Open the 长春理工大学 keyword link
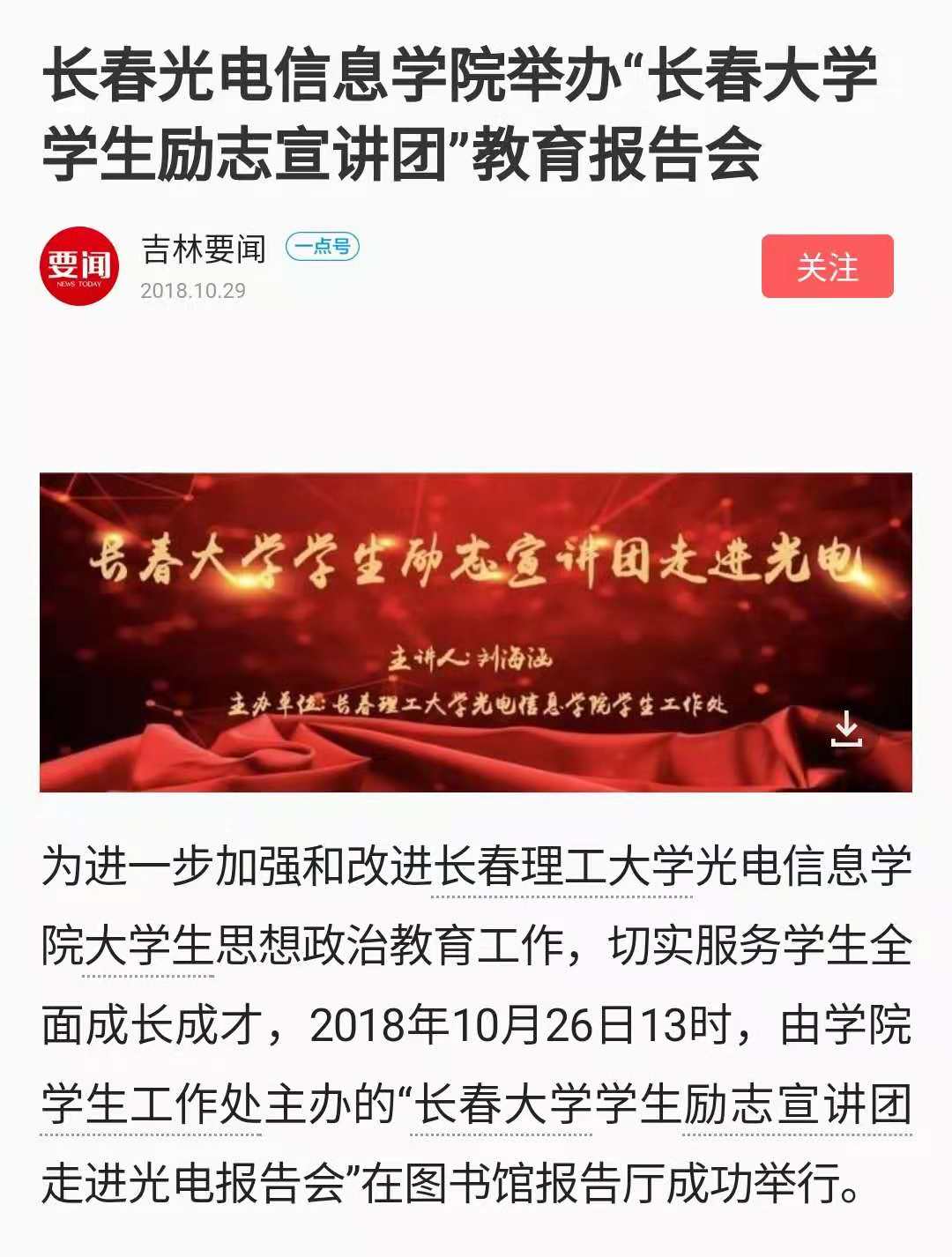This screenshot has height=1257, width=952. click(x=562, y=868)
